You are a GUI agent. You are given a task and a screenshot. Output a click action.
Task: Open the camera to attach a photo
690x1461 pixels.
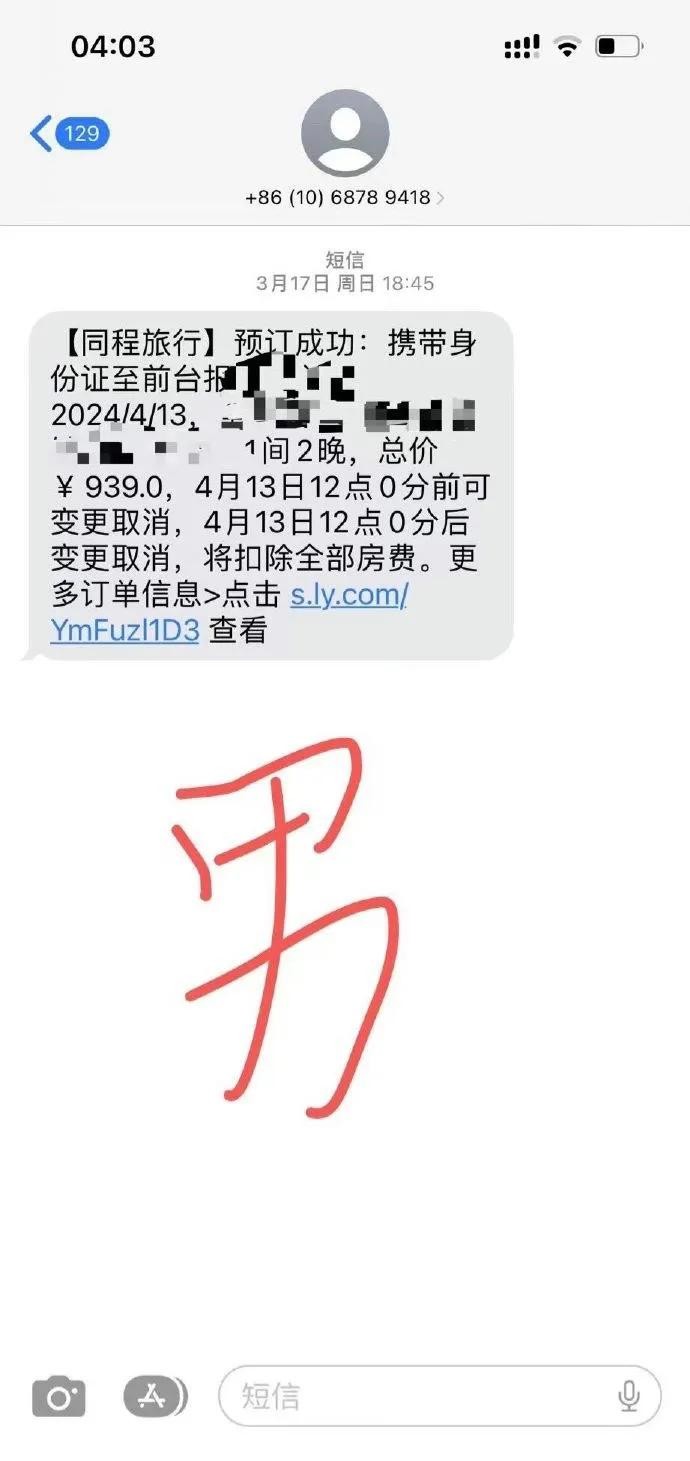[x=59, y=1396]
